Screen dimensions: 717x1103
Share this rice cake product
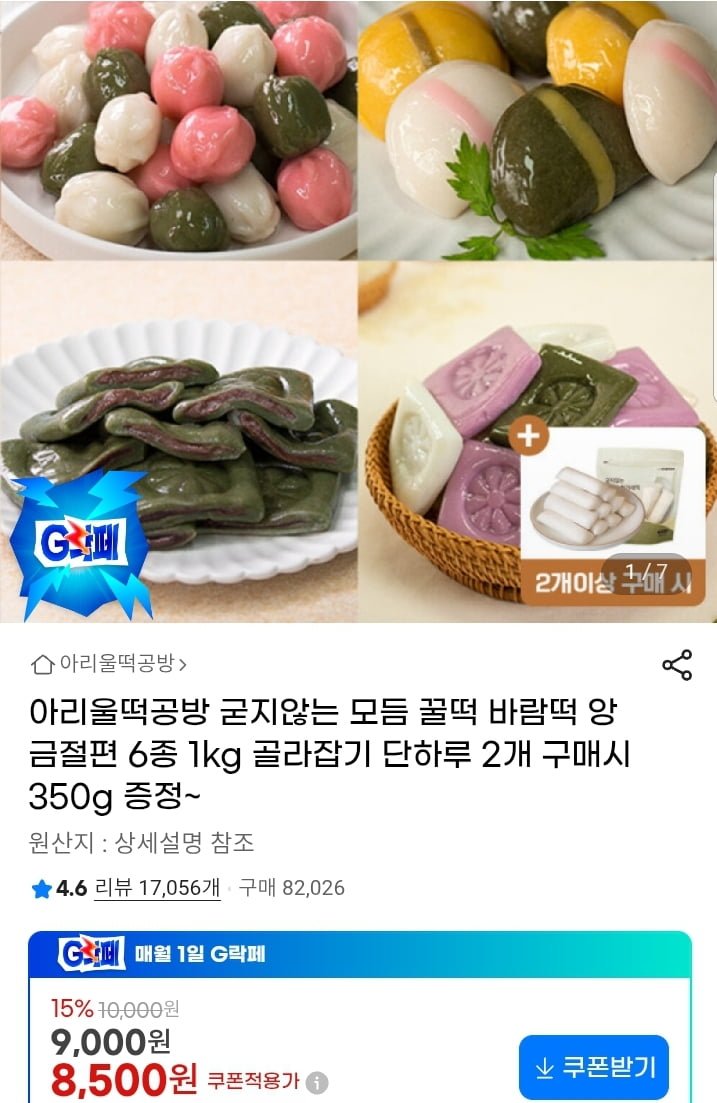pyautogui.click(x=677, y=665)
